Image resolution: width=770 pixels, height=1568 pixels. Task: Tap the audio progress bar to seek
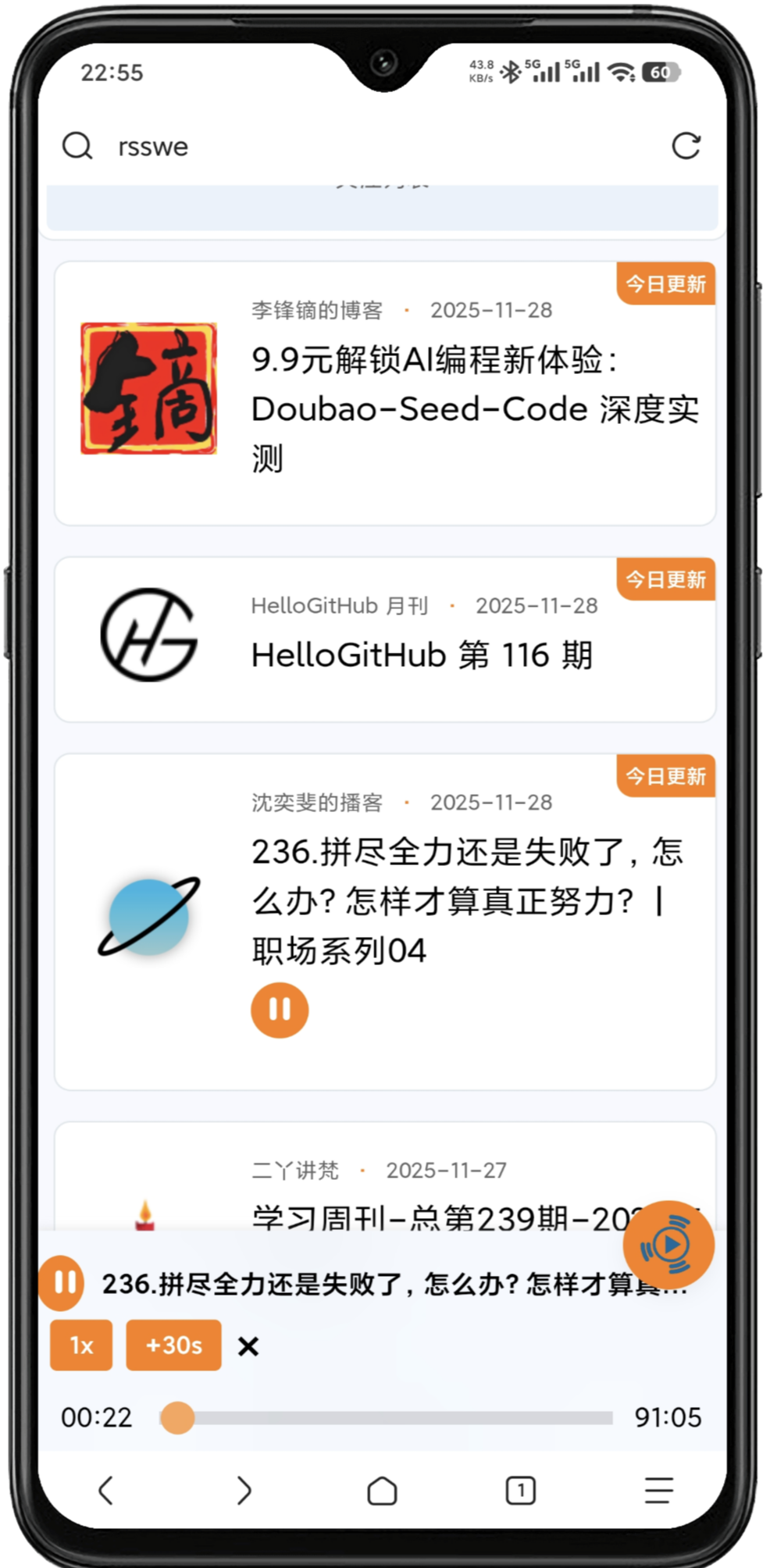(x=390, y=1417)
